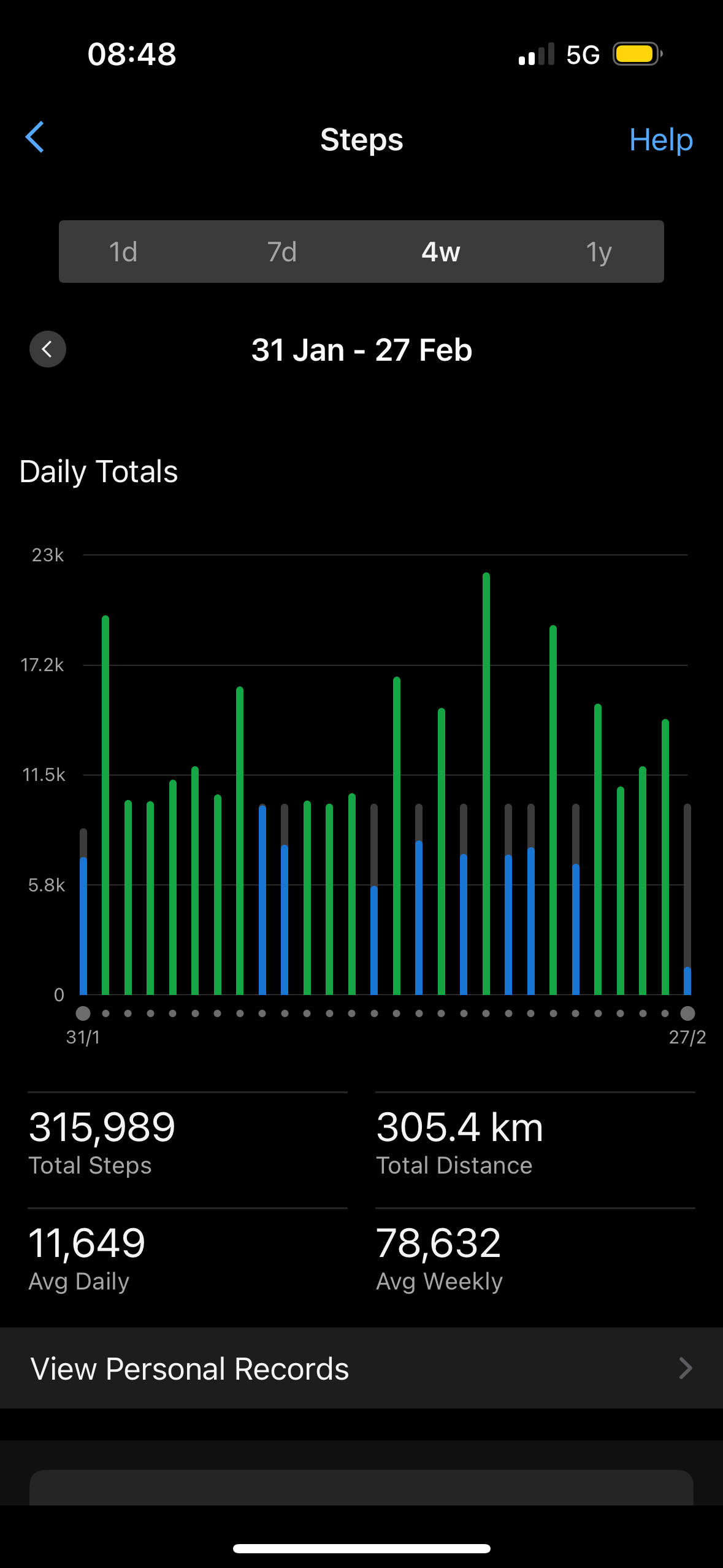Choose the 4w time range

[x=440, y=252]
